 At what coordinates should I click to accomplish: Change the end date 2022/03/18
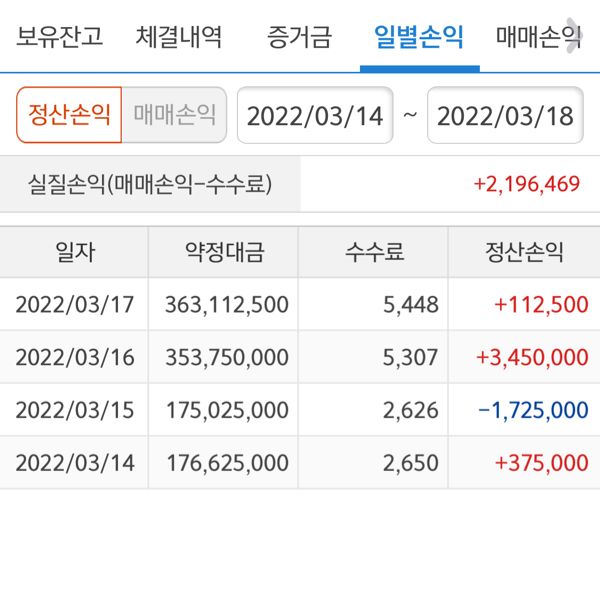coord(506,116)
